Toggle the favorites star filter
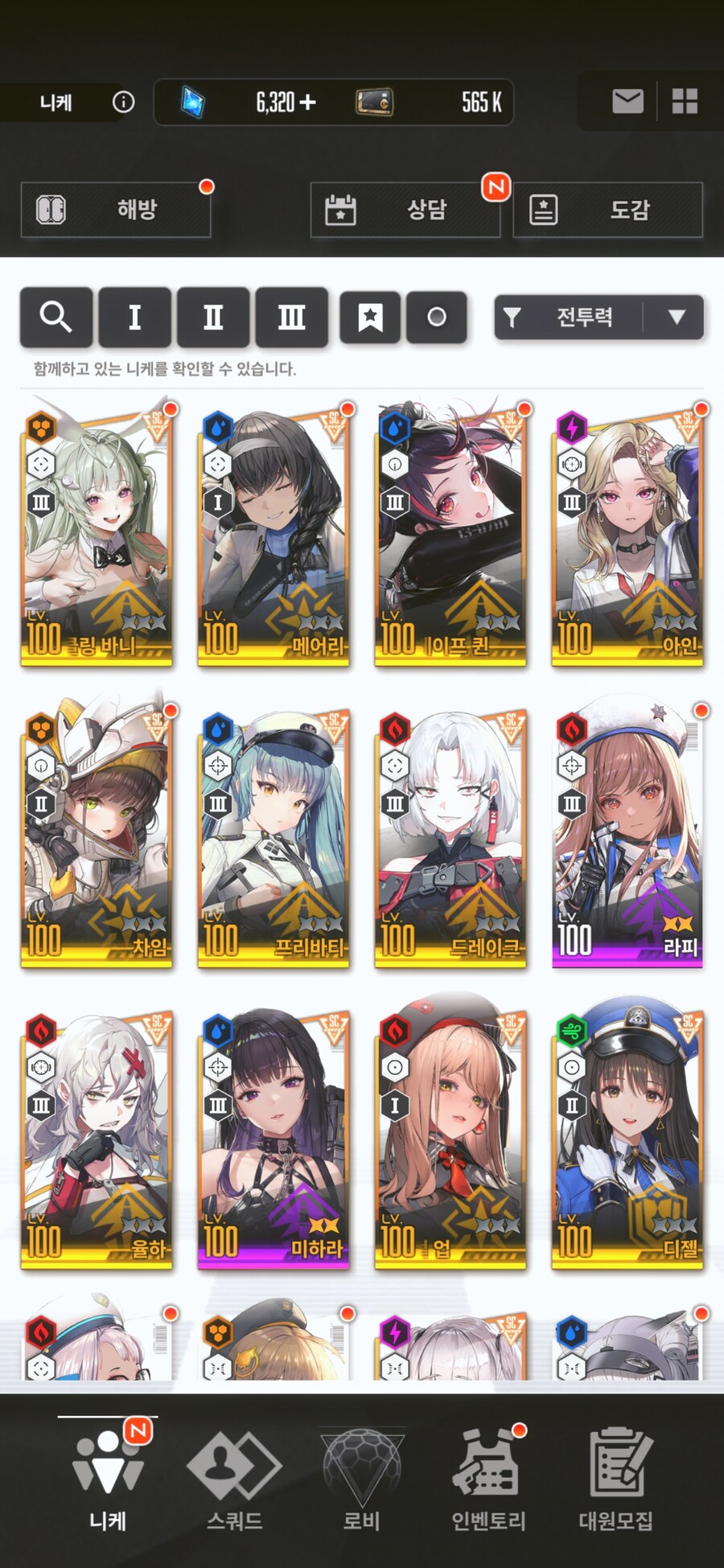The image size is (724, 1568). point(370,317)
